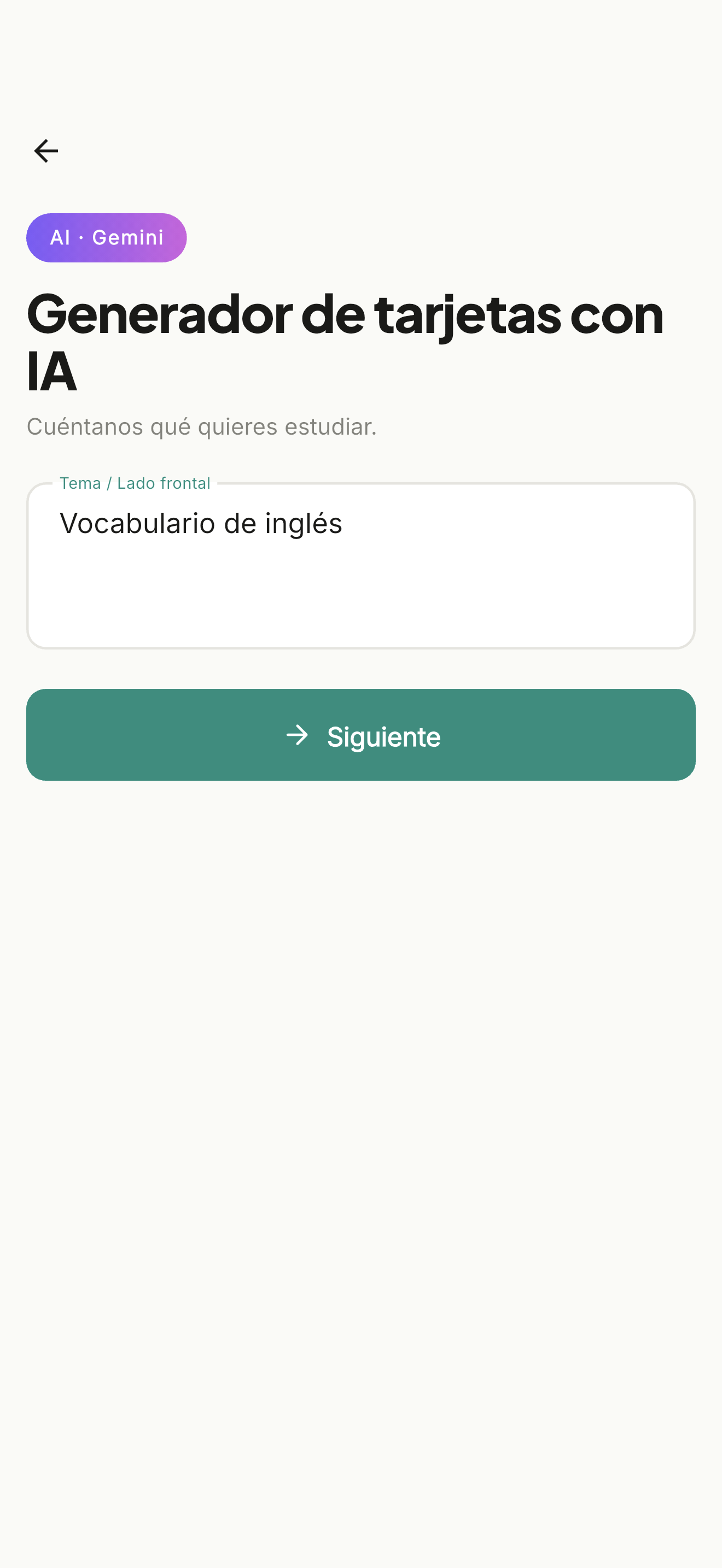Continue with the Siguiente button
This screenshot has width=722, height=1568.
pyautogui.click(x=361, y=735)
